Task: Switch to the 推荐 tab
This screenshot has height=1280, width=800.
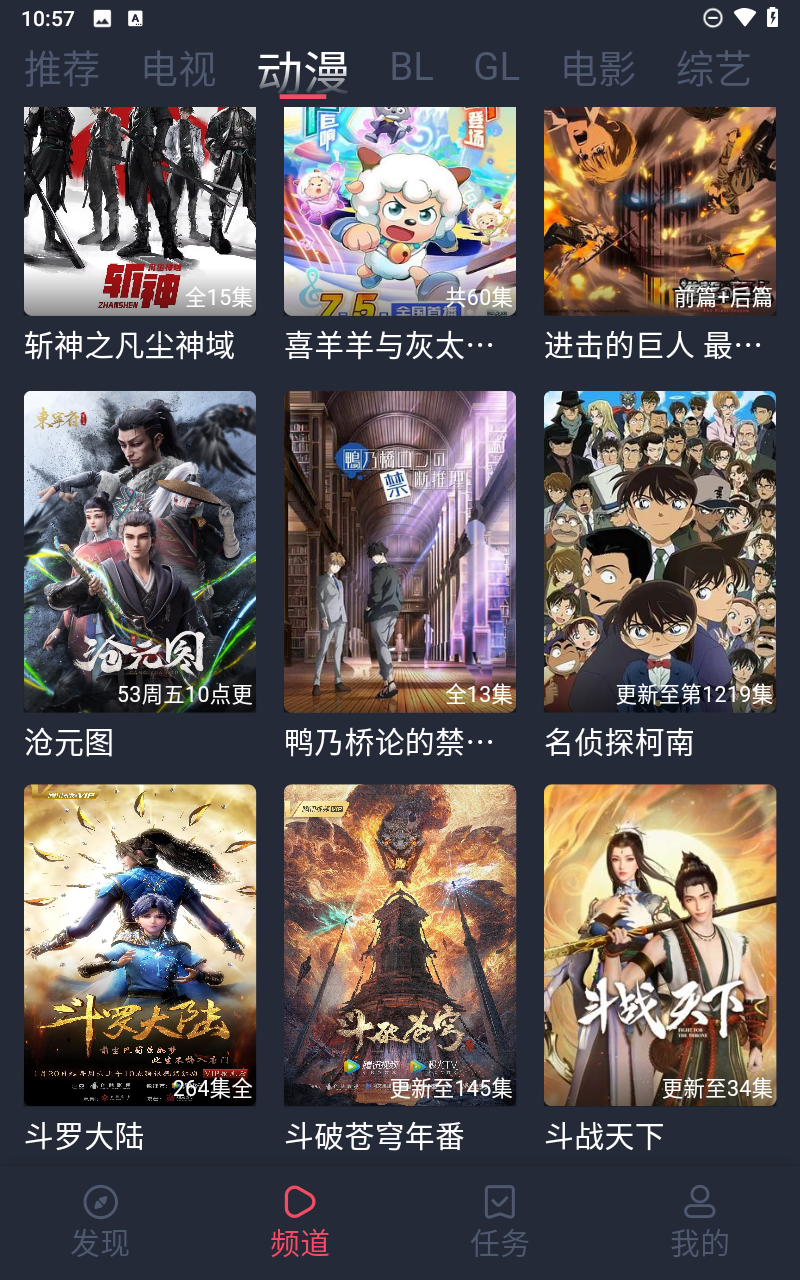Action: pyautogui.click(x=62, y=69)
